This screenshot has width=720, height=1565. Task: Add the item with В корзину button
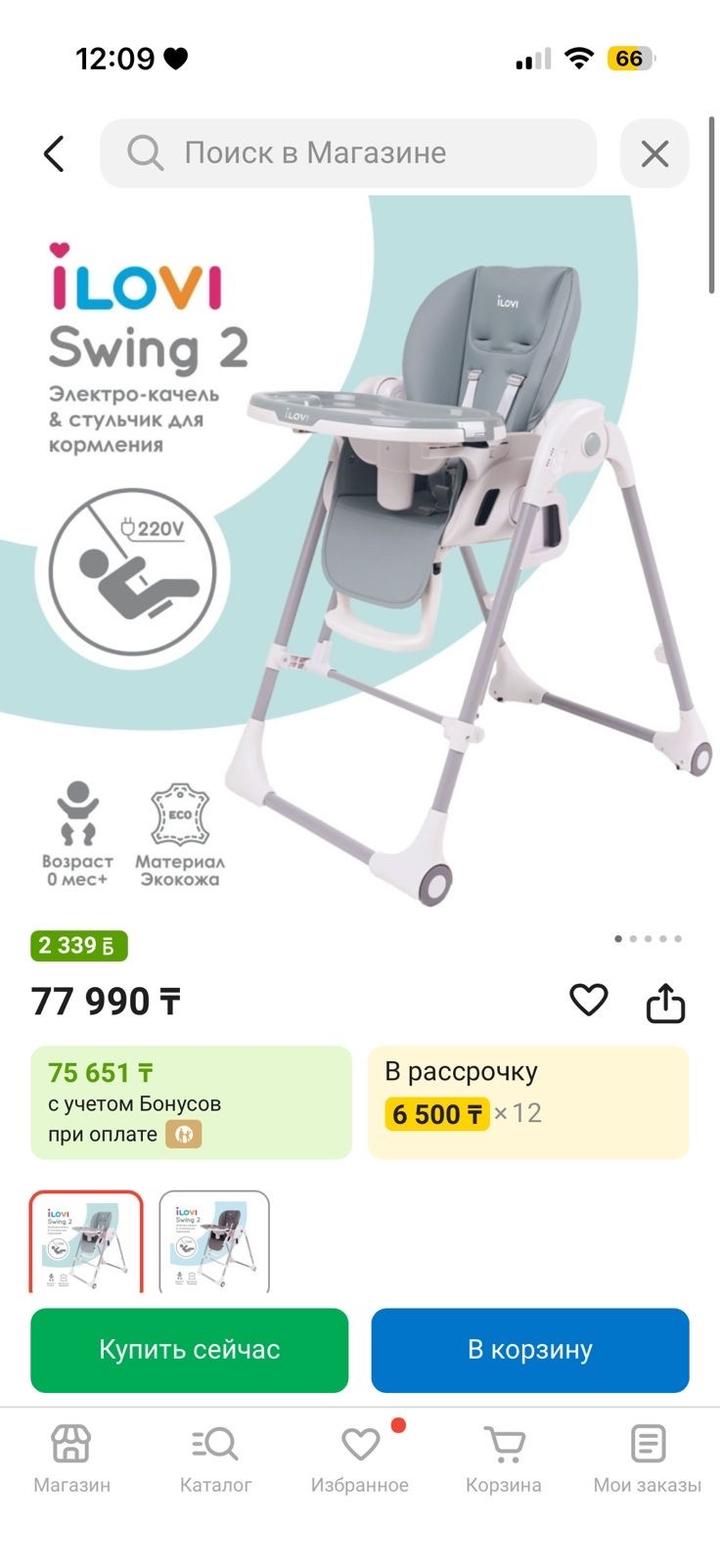click(x=530, y=1350)
